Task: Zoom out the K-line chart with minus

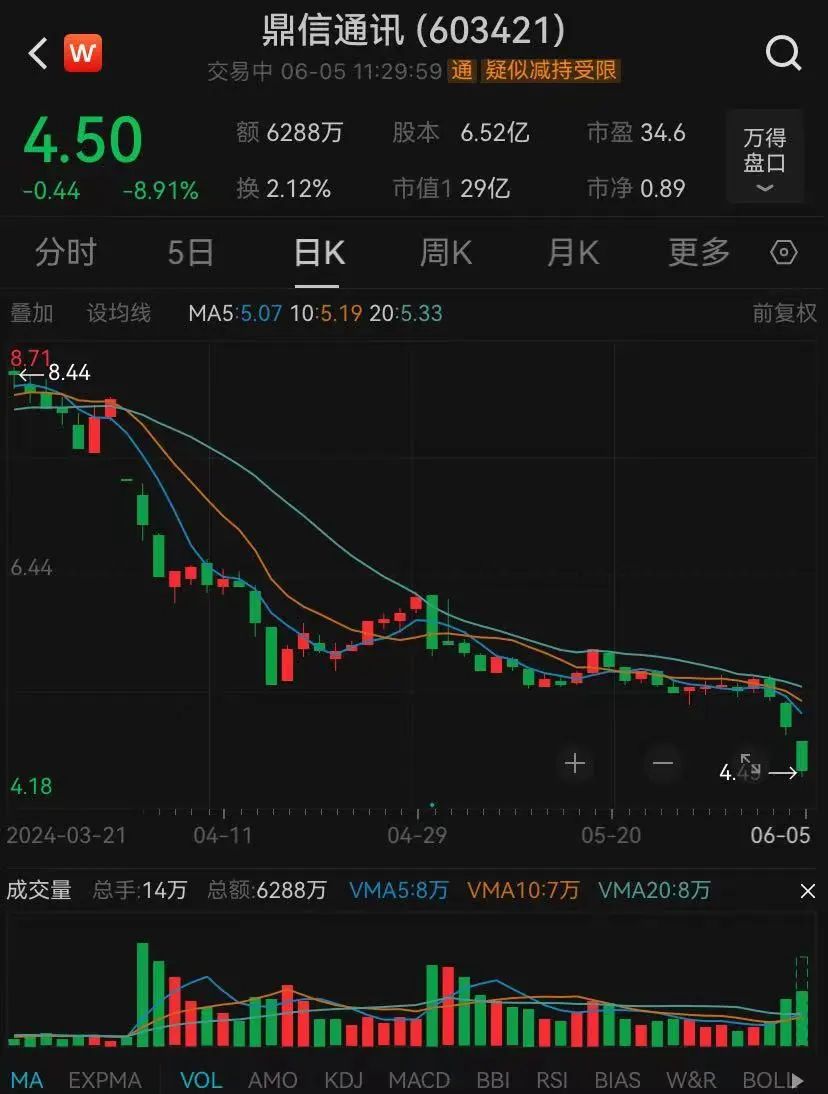Action: click(x=663, y=764)
